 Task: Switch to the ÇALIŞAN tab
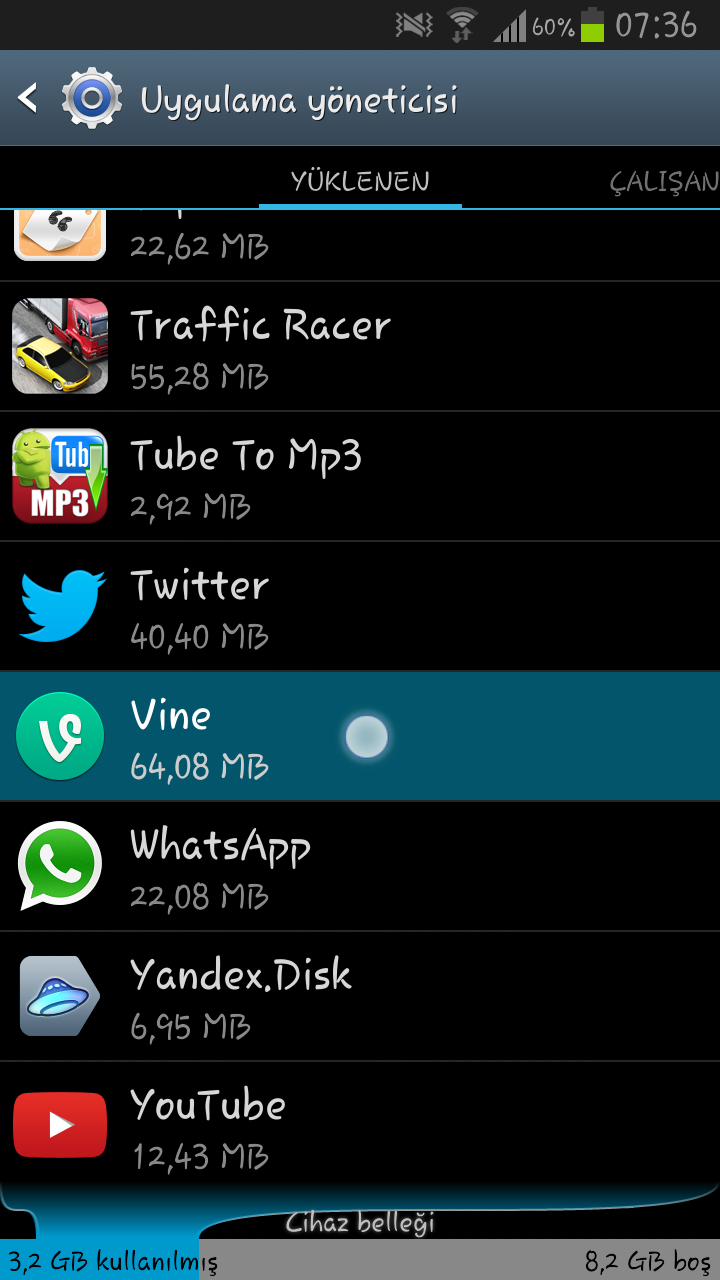[663, 181]
